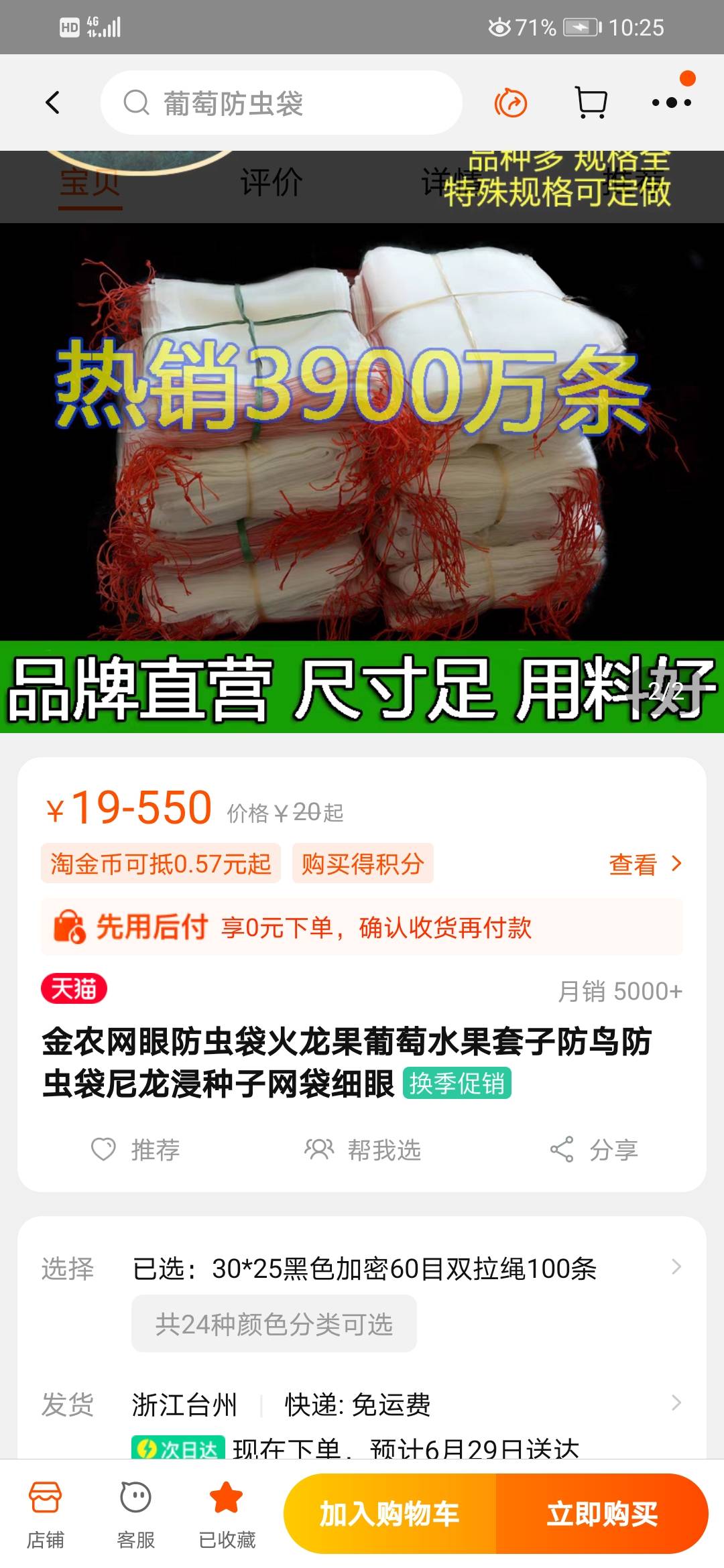Tap 立即购买 to buy now

(602, 1514)
